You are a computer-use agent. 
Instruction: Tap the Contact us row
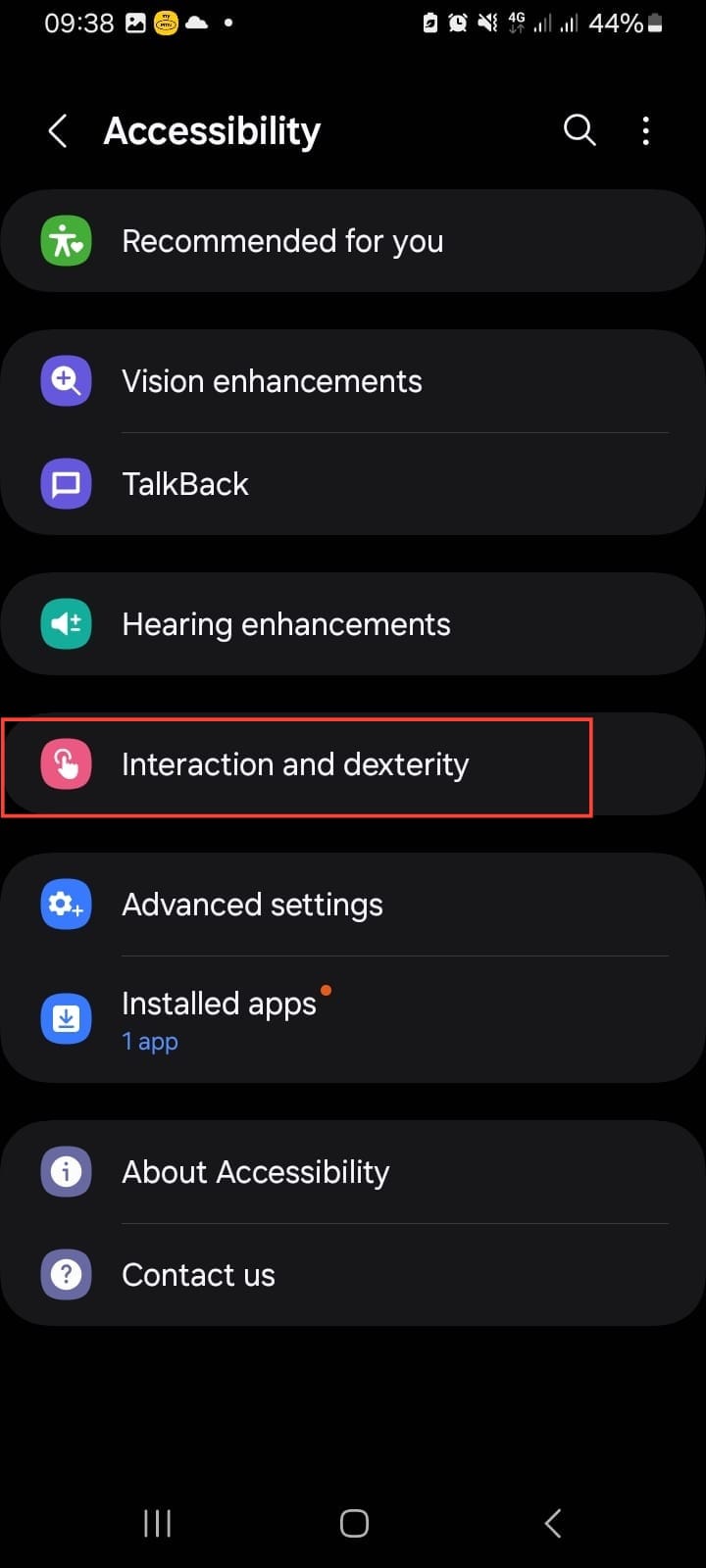click(x=353, y=1275)
